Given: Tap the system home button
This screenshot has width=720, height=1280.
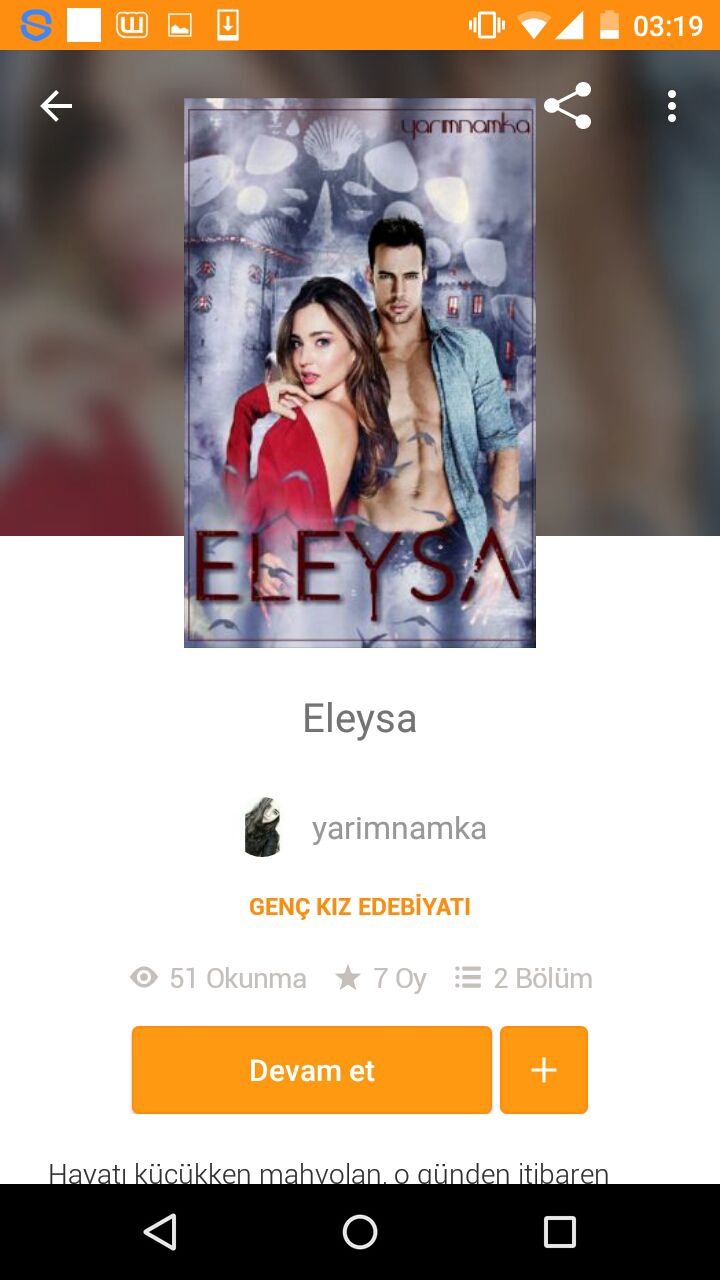Looking at the screenshot, I should click(x=360, y=1232).
